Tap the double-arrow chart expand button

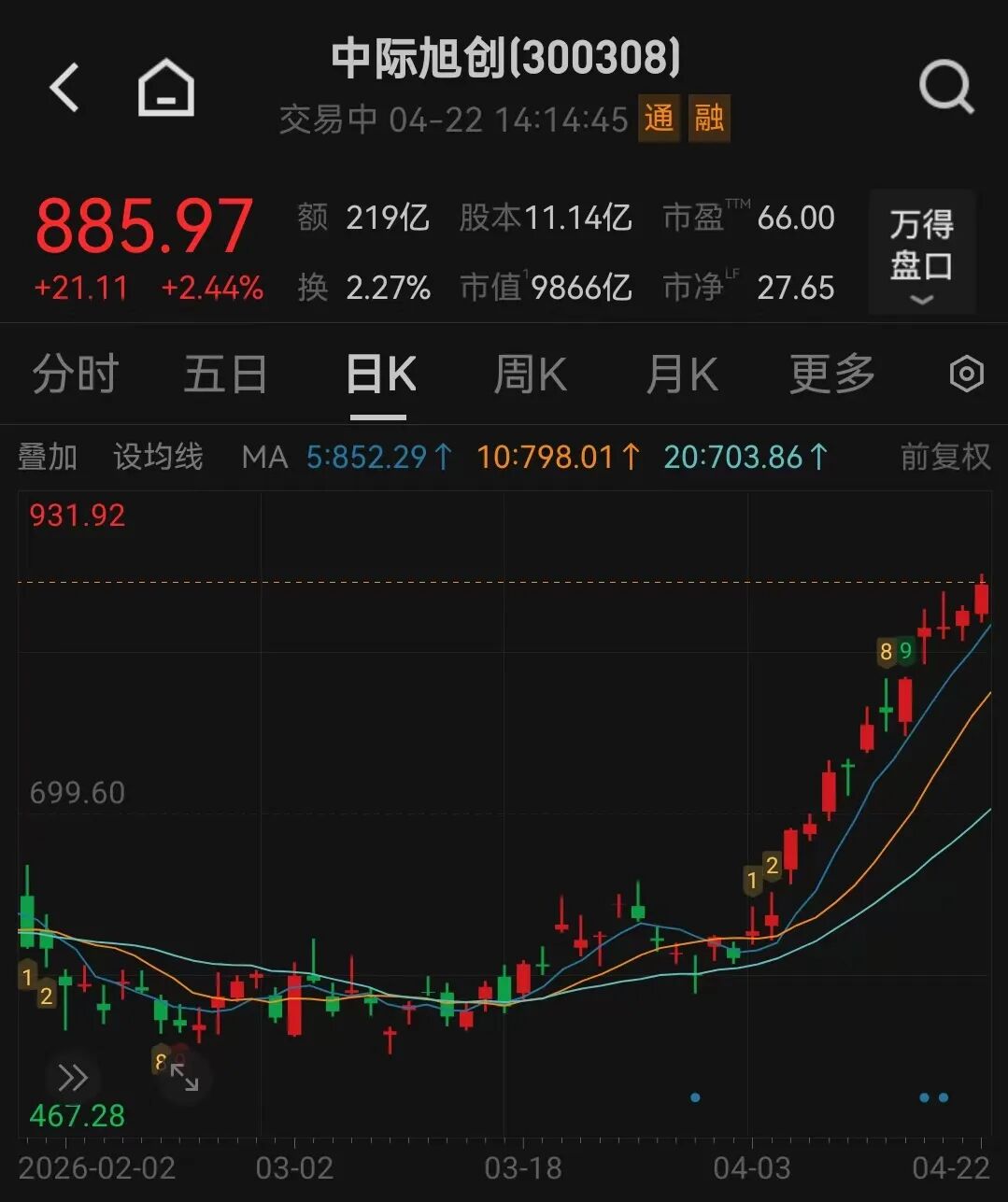72,1078
